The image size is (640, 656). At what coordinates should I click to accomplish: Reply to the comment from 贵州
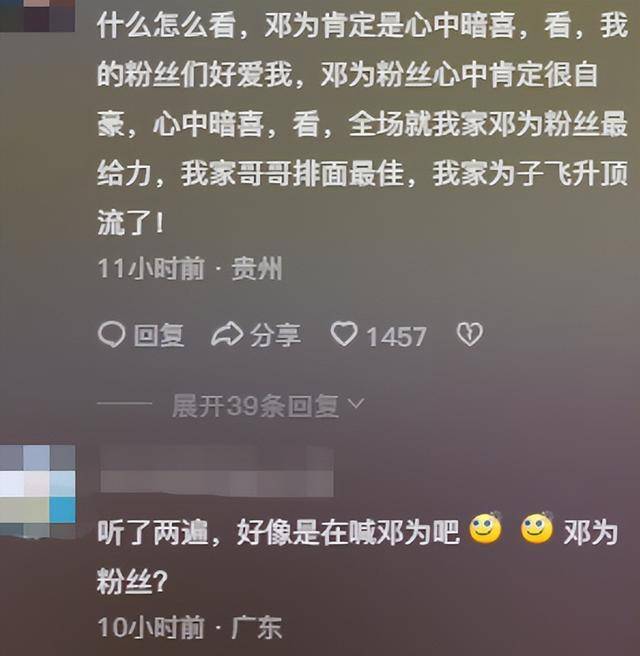click(141, 335)
